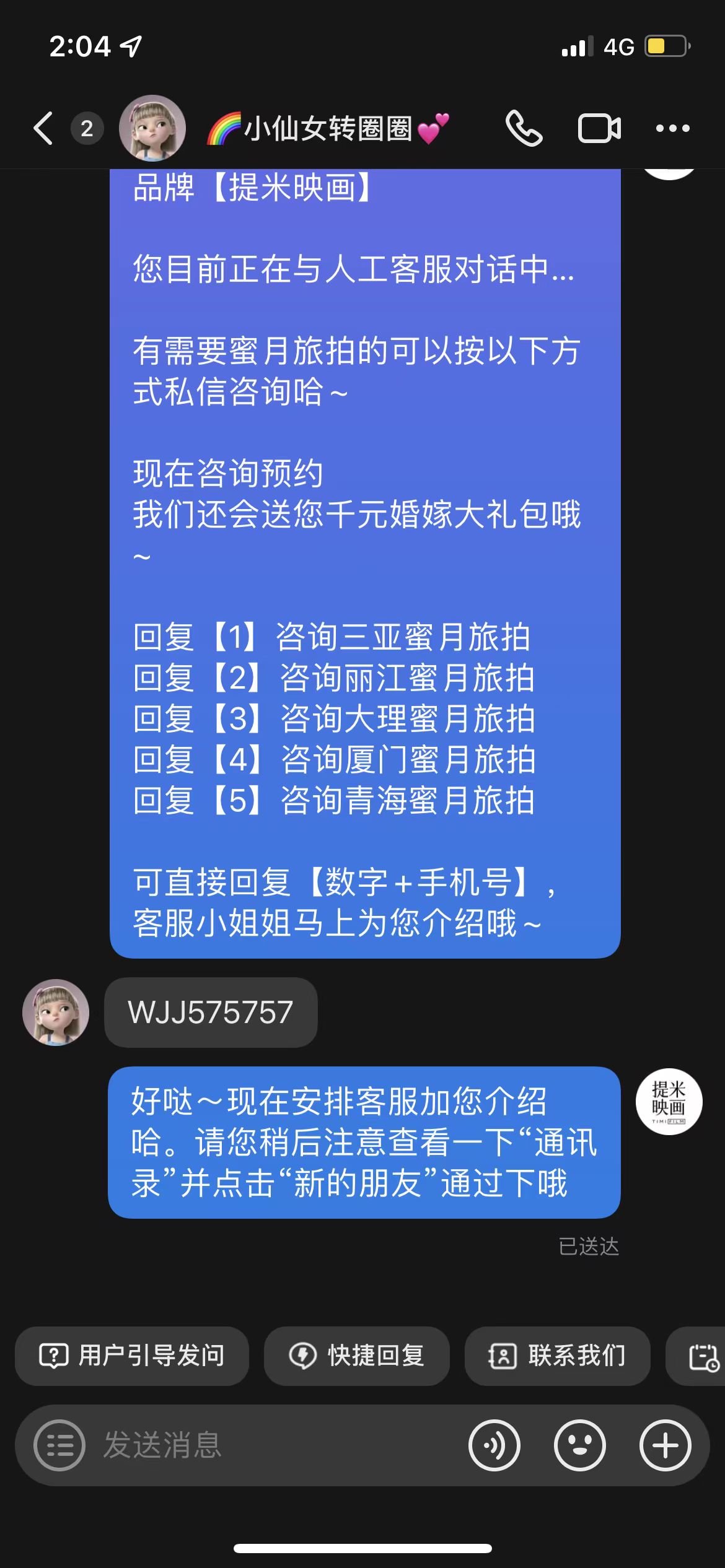Screen dimensions: 725x1568
Task: Select 用户引导发问 chip
Action: point(132,1356)
